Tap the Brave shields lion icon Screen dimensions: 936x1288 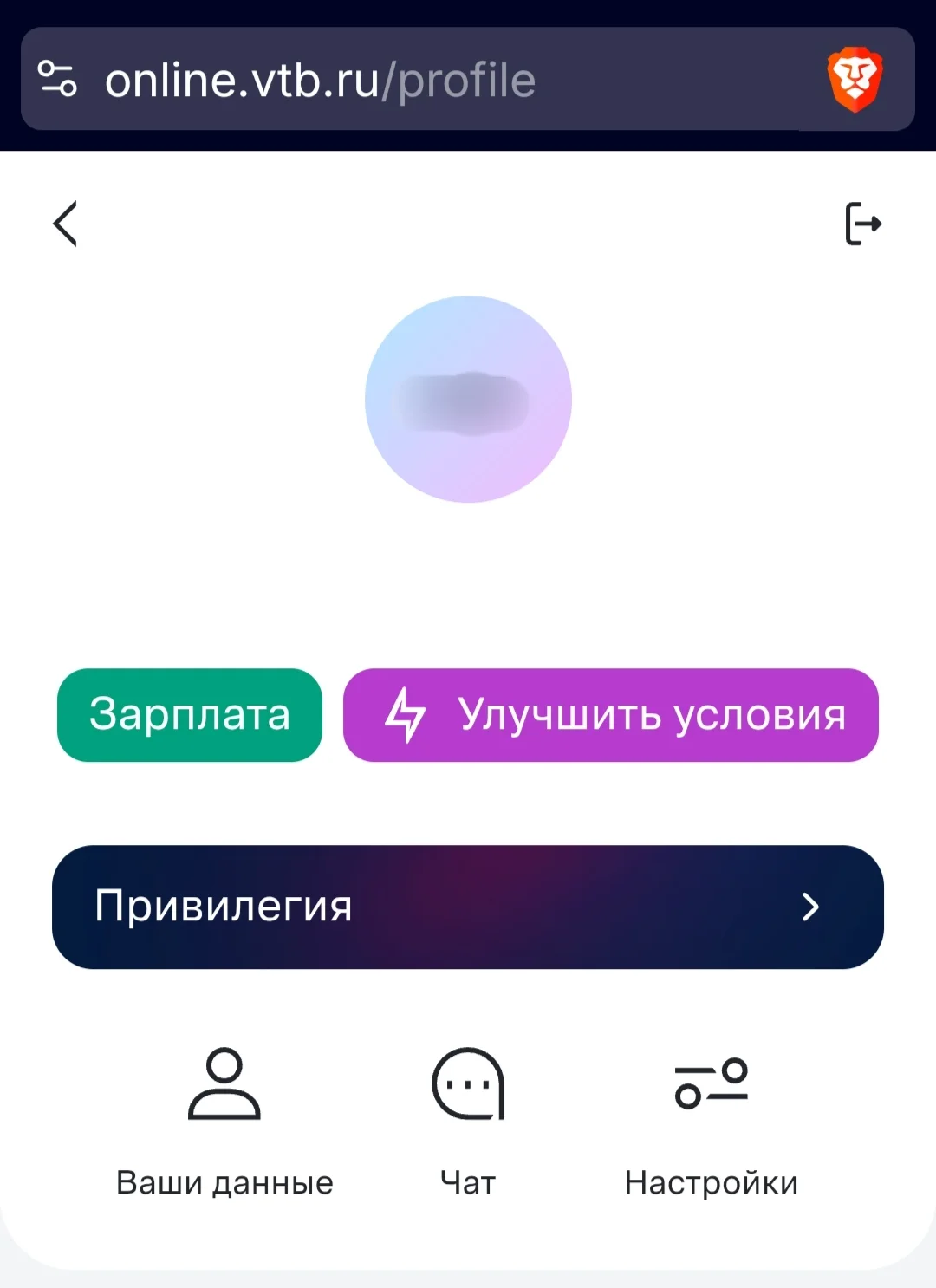pos(855,80)
